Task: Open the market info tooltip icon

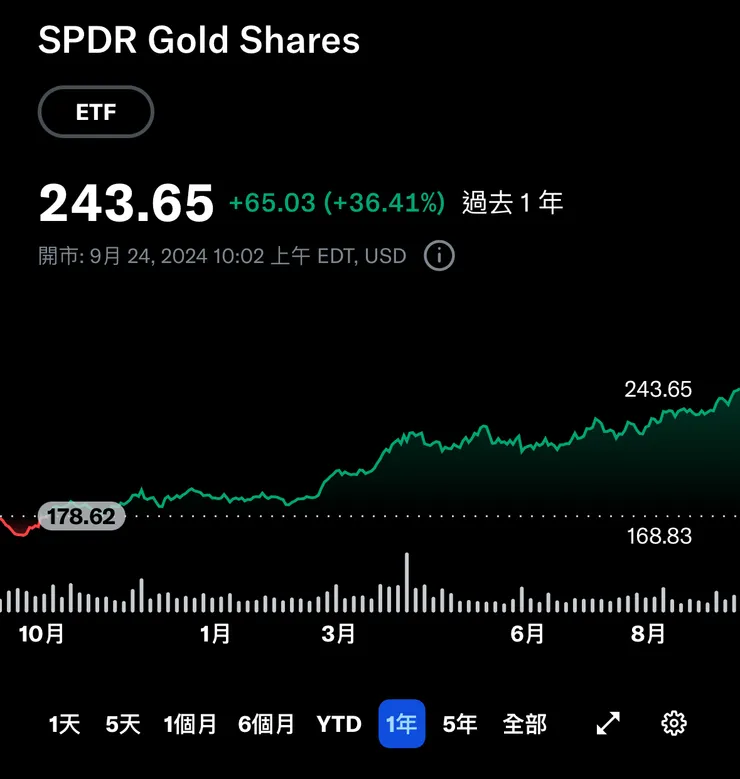Action: (x=438, y=256)
